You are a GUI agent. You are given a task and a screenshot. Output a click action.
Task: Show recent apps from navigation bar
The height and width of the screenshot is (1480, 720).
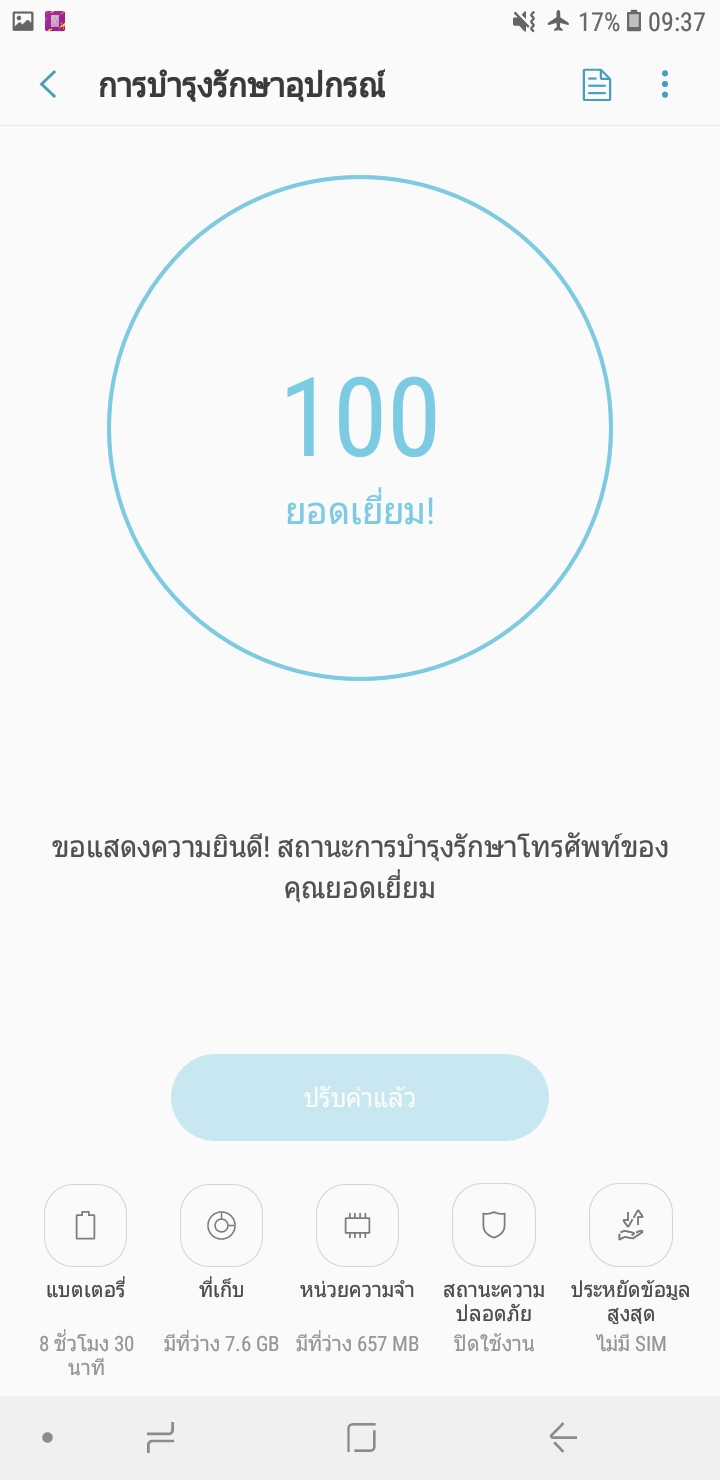160,1438
